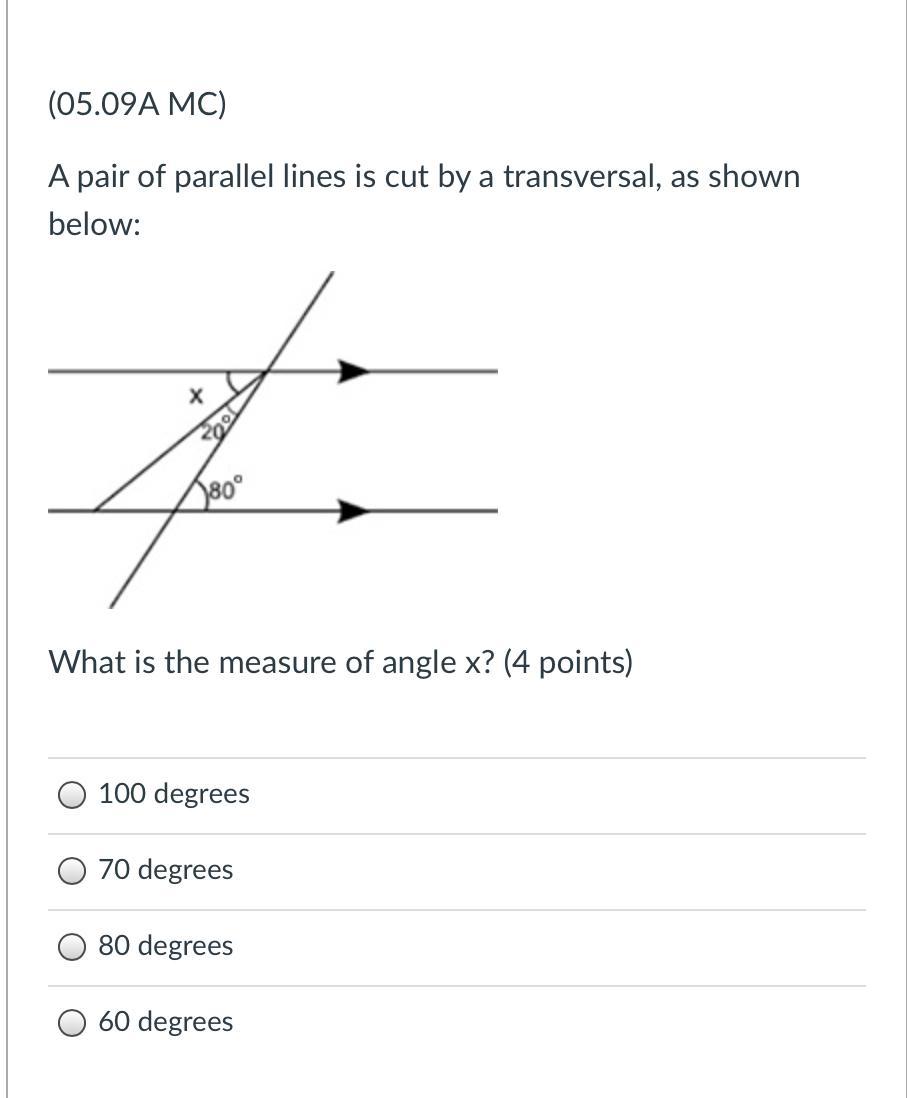Pick the 80 degrees radio button

[71, 947]
